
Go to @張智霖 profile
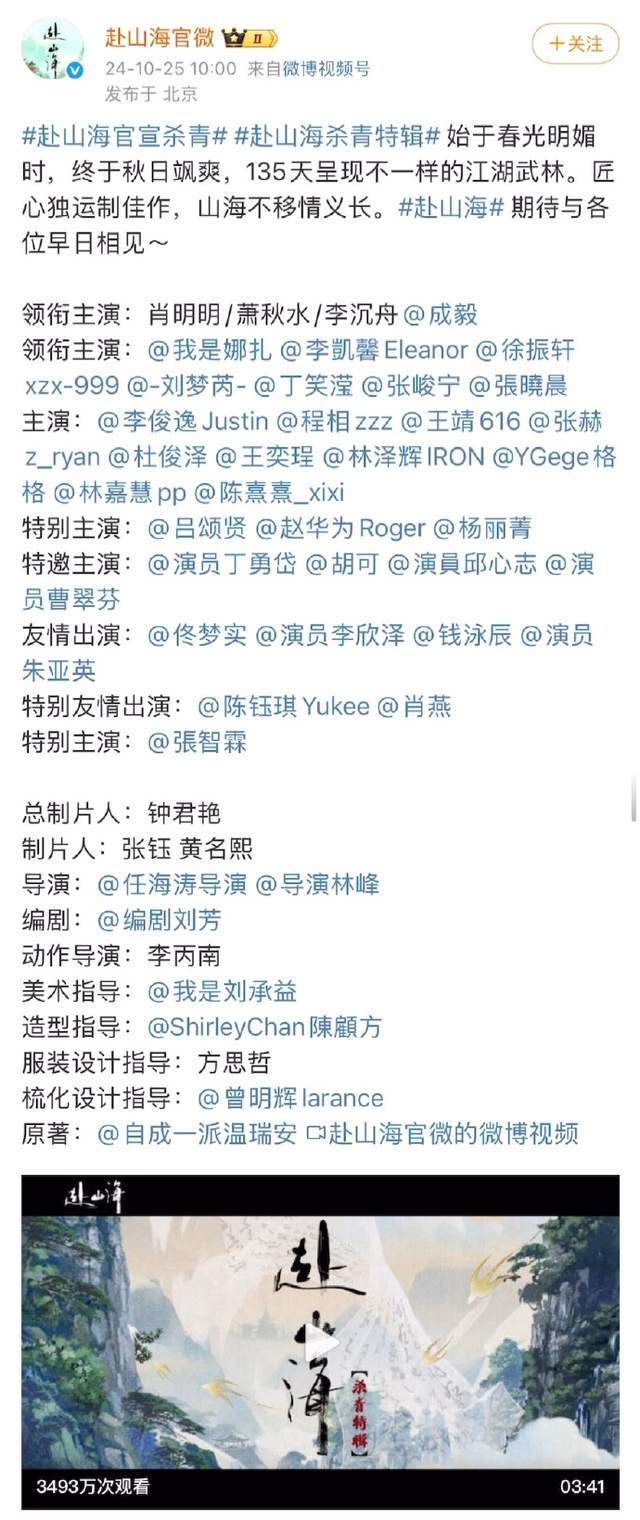(196, 741)
